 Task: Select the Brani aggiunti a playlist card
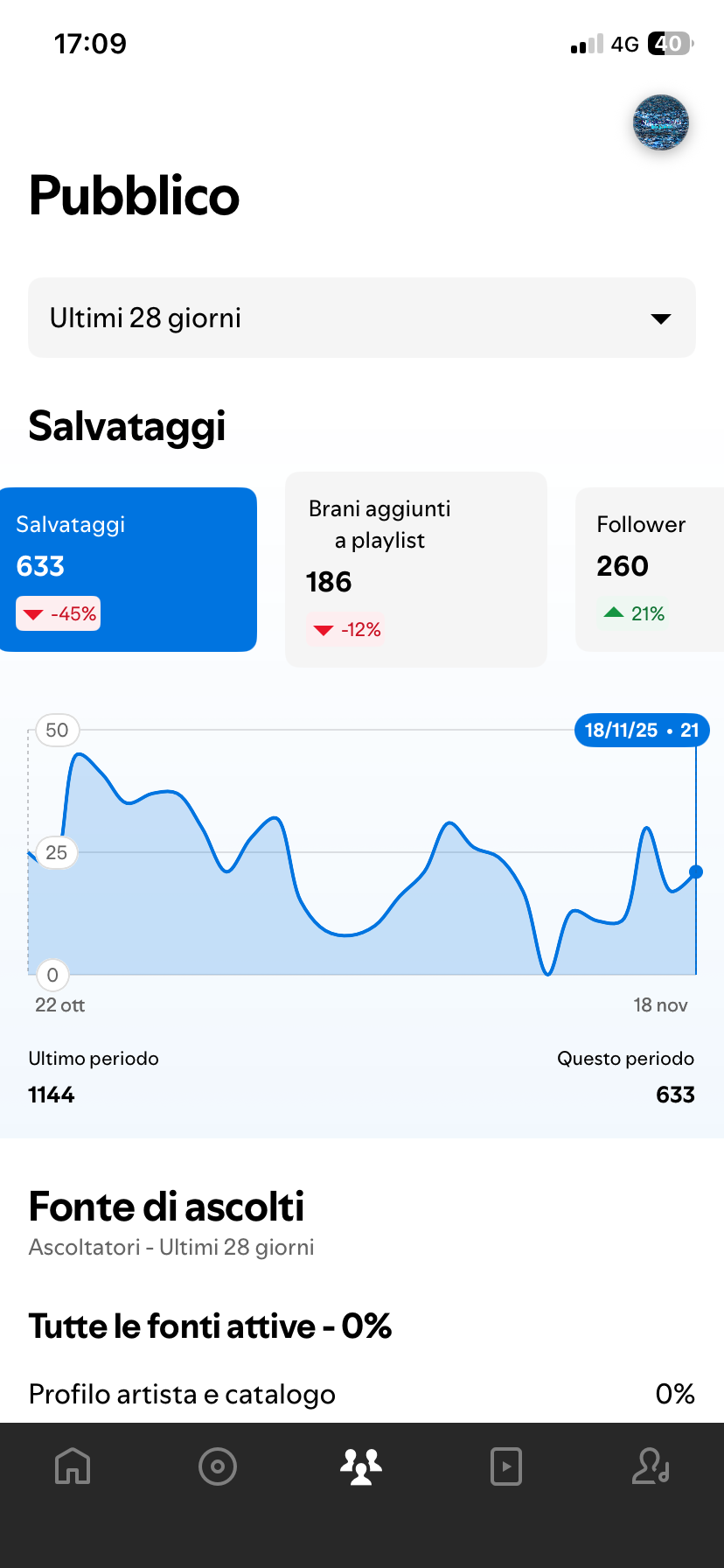(415, 569)
